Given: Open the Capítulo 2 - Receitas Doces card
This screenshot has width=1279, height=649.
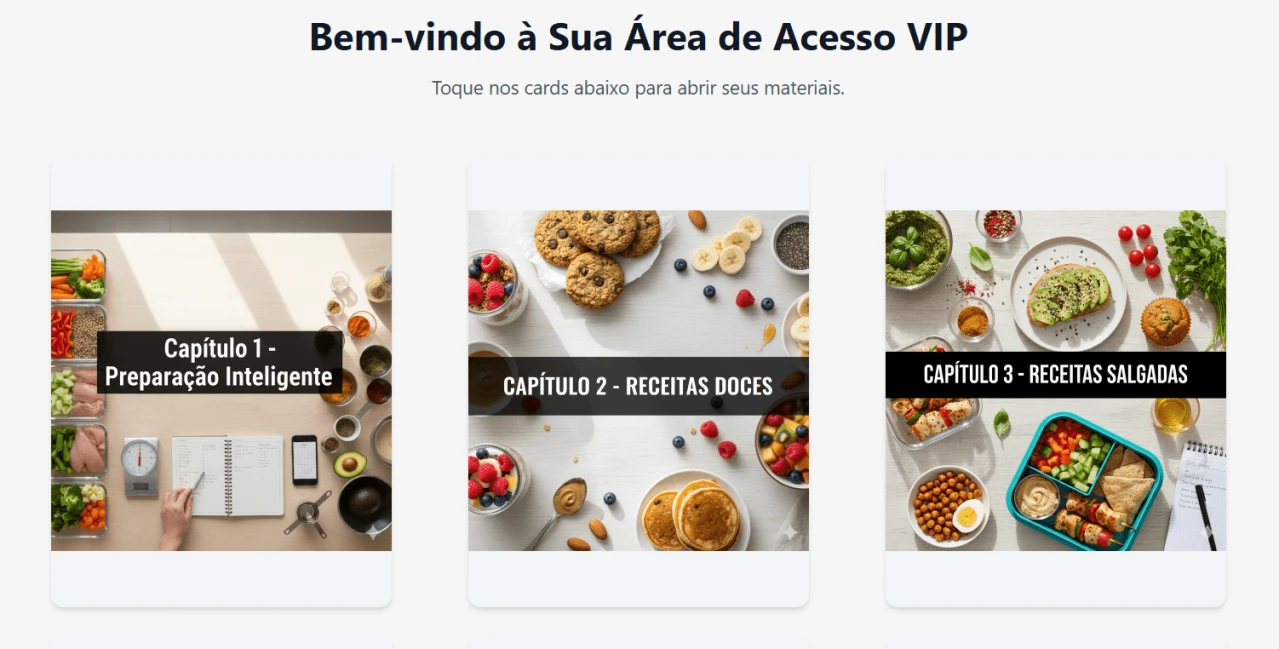Looking at the screenshot, I should (638, 381).
